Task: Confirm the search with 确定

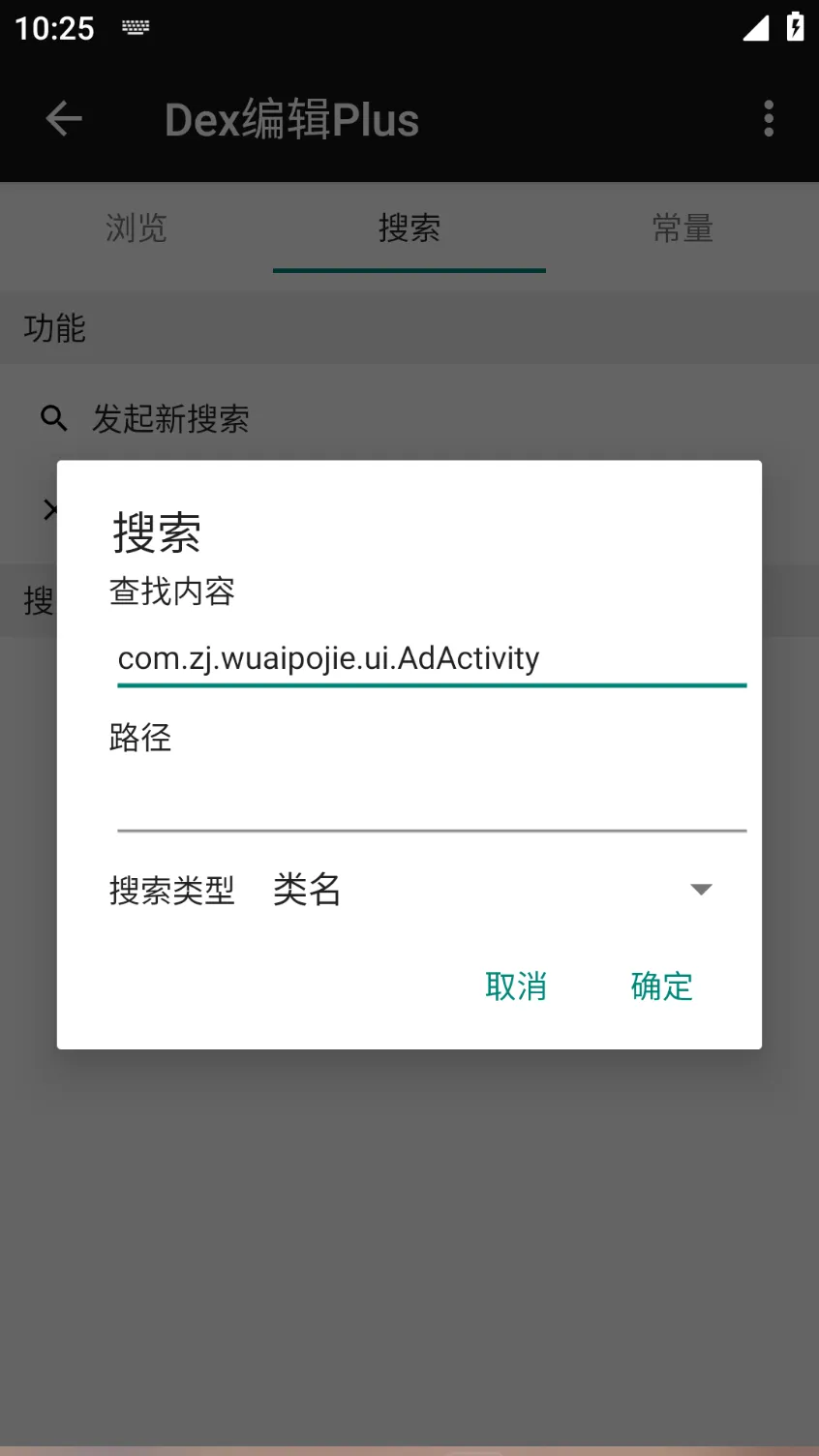Action: pyautogui.click(x=661, y=986)
